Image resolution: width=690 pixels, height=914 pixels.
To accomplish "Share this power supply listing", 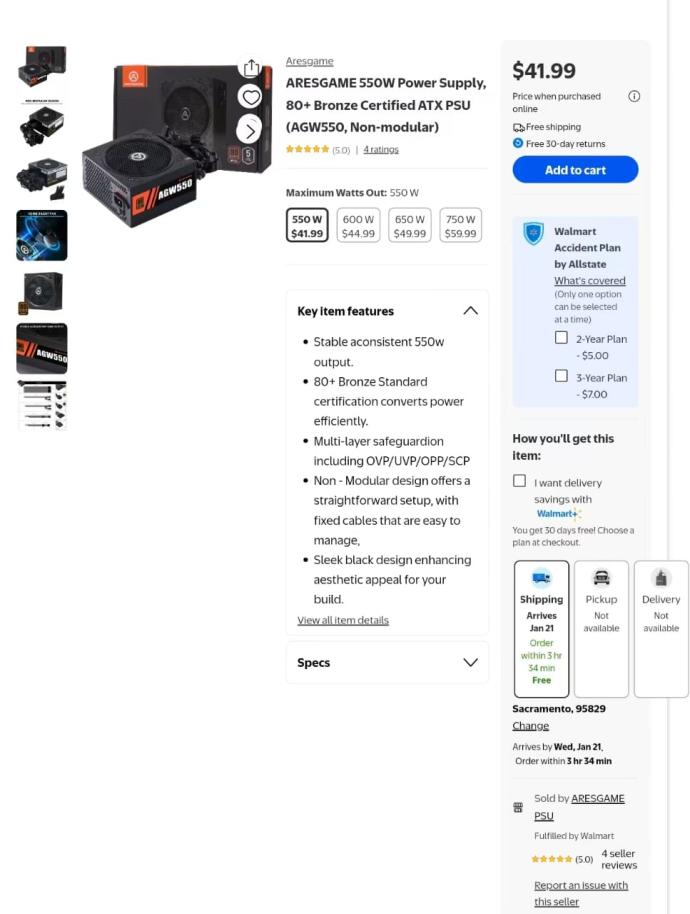I will point(251,68).
